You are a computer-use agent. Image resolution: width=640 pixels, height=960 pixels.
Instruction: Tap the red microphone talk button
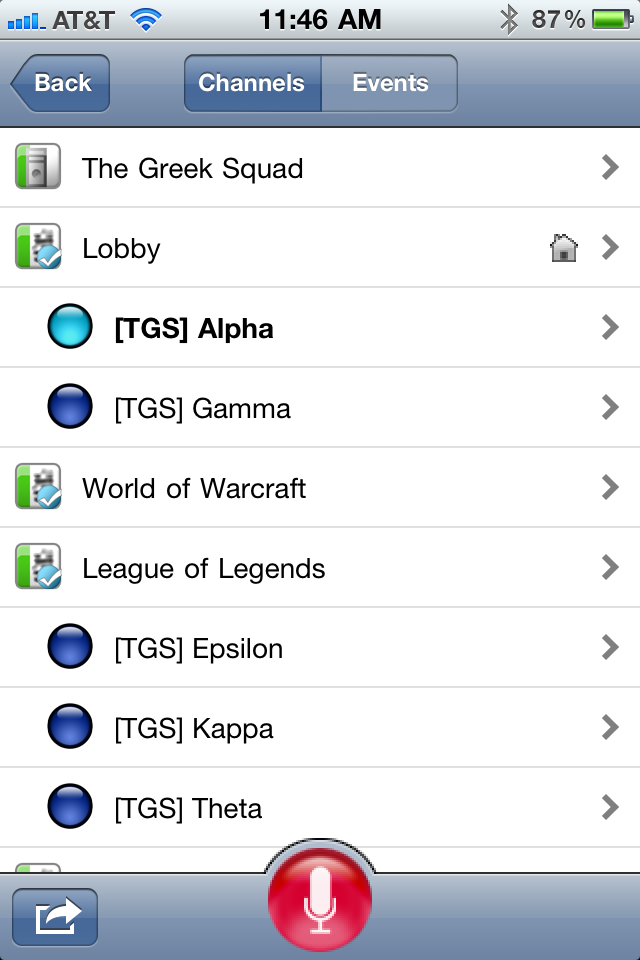pos(320,900)
